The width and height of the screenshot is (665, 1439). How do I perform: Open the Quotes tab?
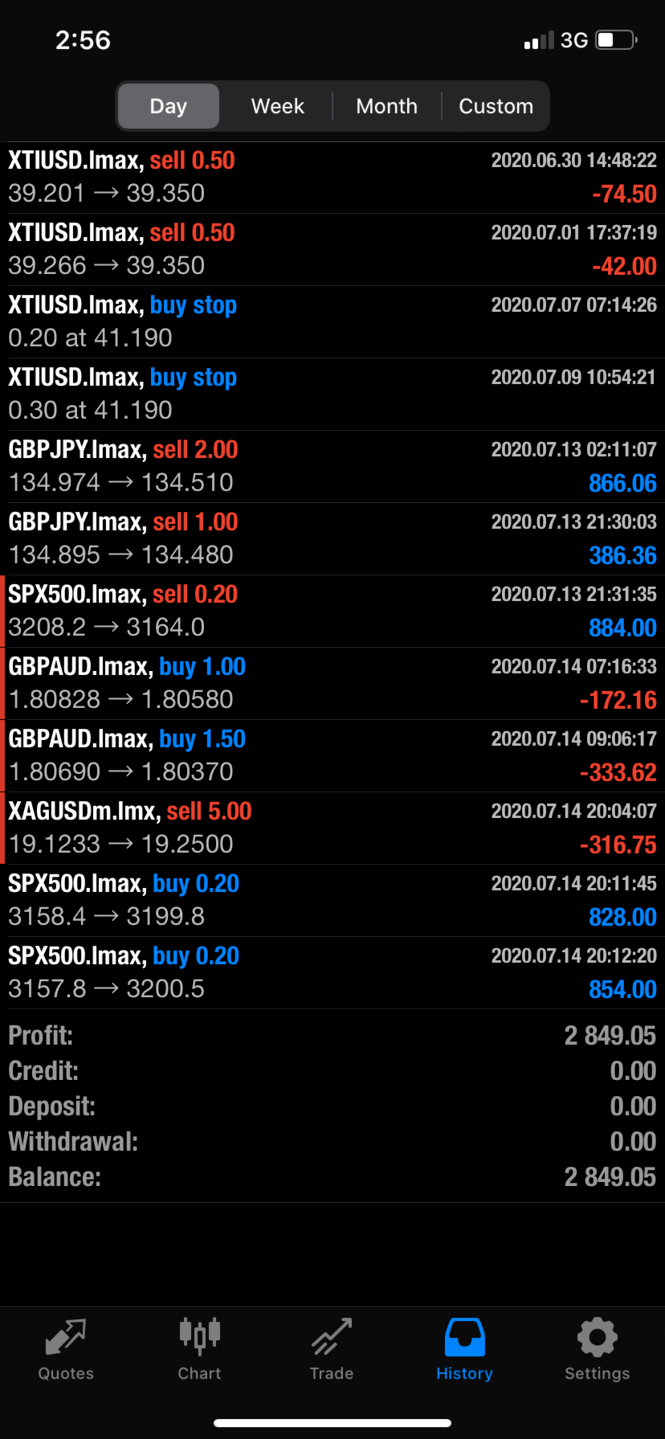point(66,1349)
